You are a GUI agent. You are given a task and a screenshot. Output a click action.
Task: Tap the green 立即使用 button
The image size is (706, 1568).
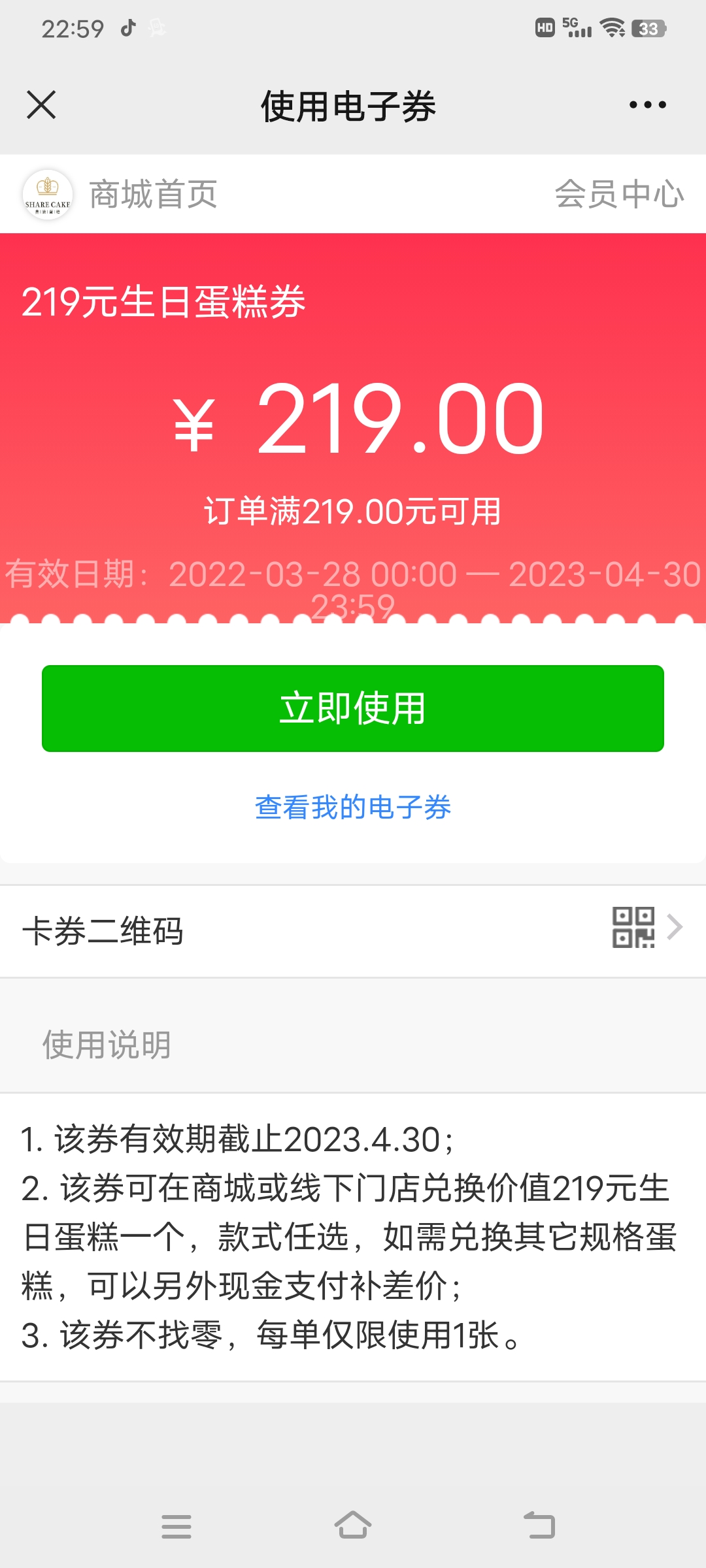coord(353,708)
